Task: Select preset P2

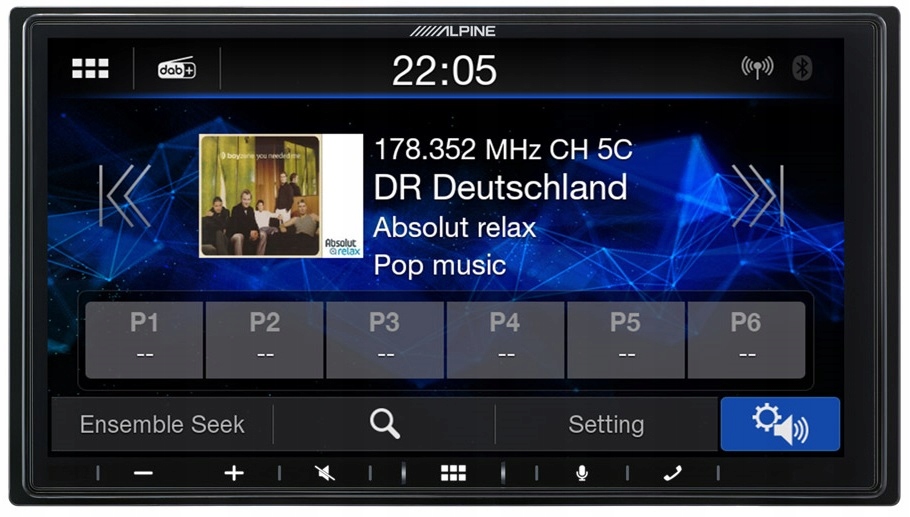Action: [265, 339]
